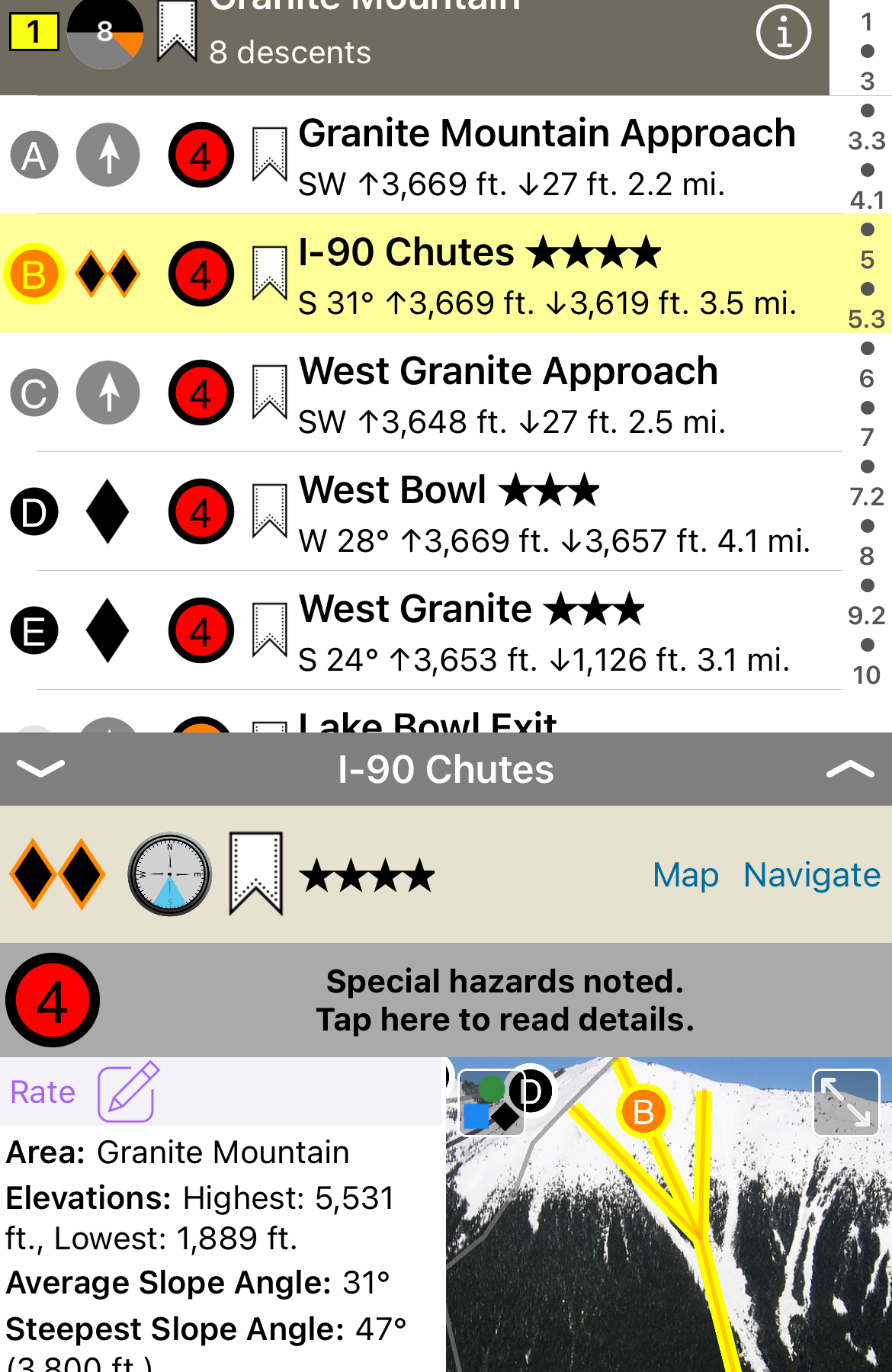Open Granite Mountain info button
The image size is (892, 1372).
(x=783, y=33)
